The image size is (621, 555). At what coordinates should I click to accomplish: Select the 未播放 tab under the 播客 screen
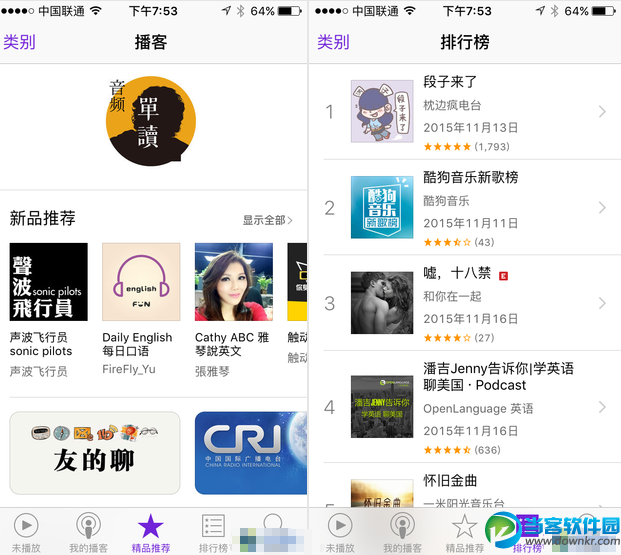(x=26, y=531)
